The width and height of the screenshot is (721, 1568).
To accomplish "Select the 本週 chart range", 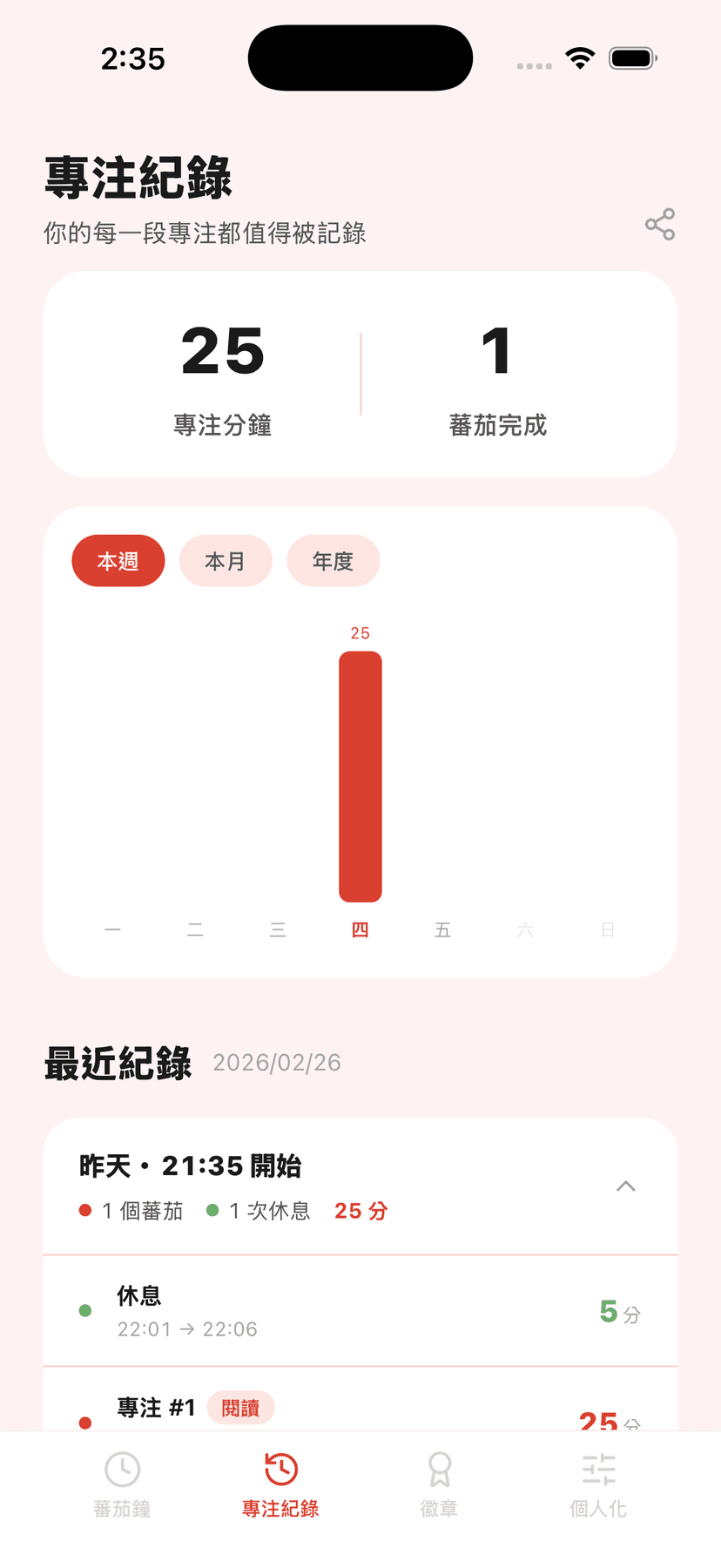I will [118, 561].
